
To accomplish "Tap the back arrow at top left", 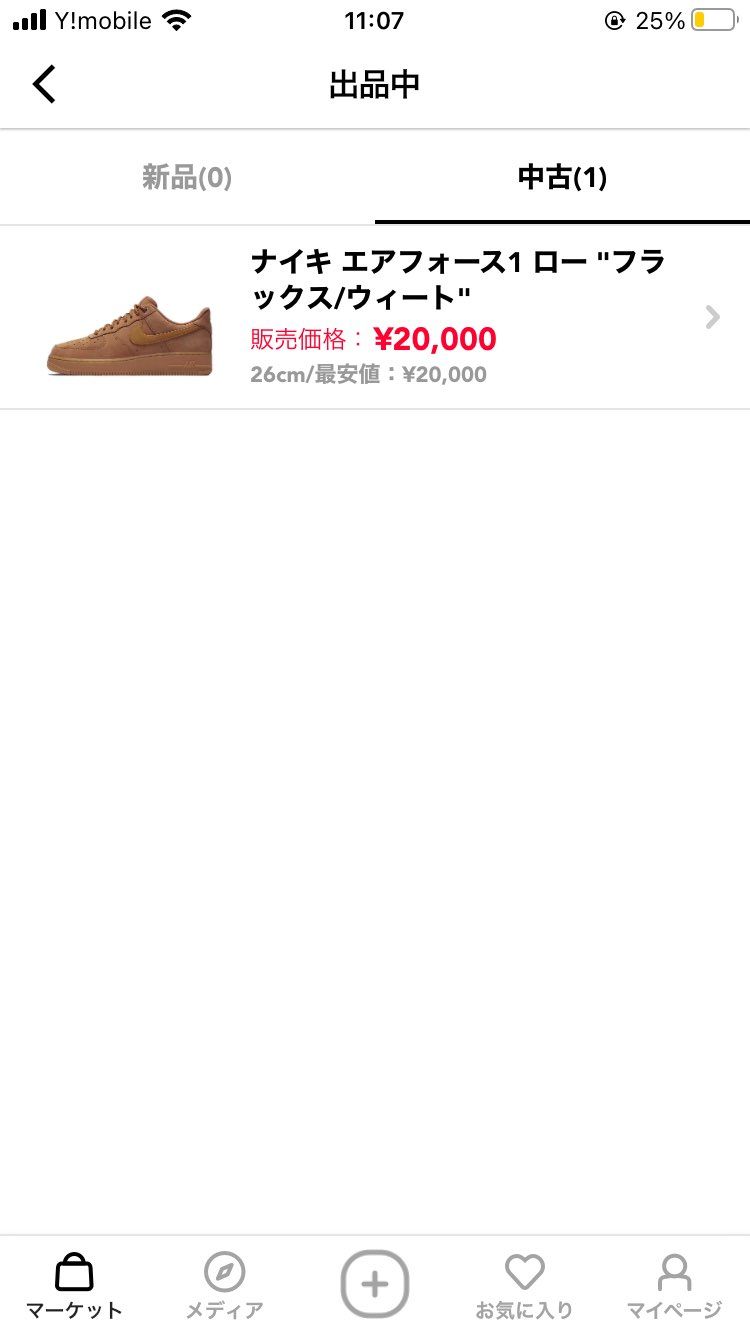I will click(x=43, y=84).
